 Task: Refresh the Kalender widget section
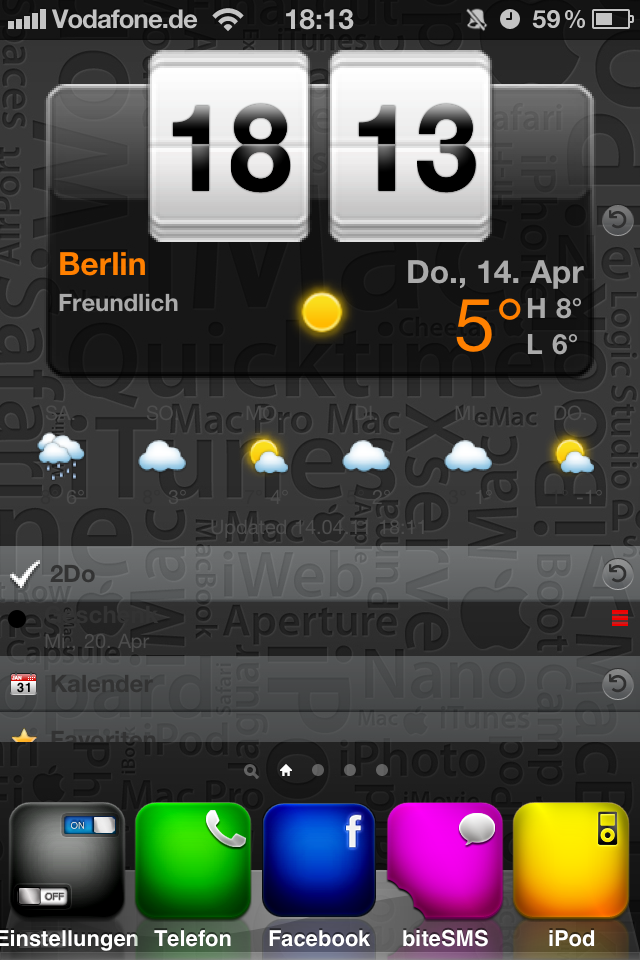tap(619, 684)
